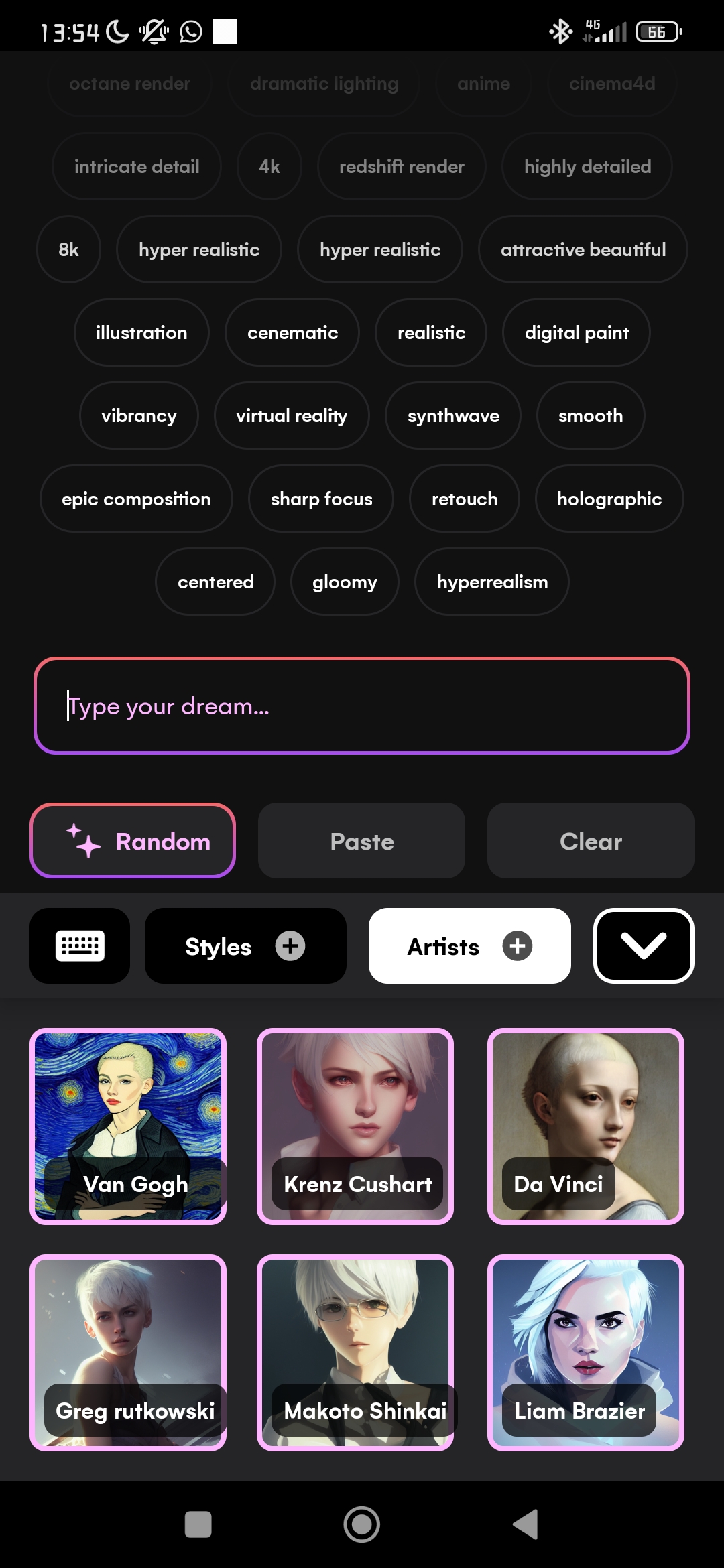Add the 'synthwave' keyword chip
This screenshot has width=724, height=1568.
pos(453,416)
